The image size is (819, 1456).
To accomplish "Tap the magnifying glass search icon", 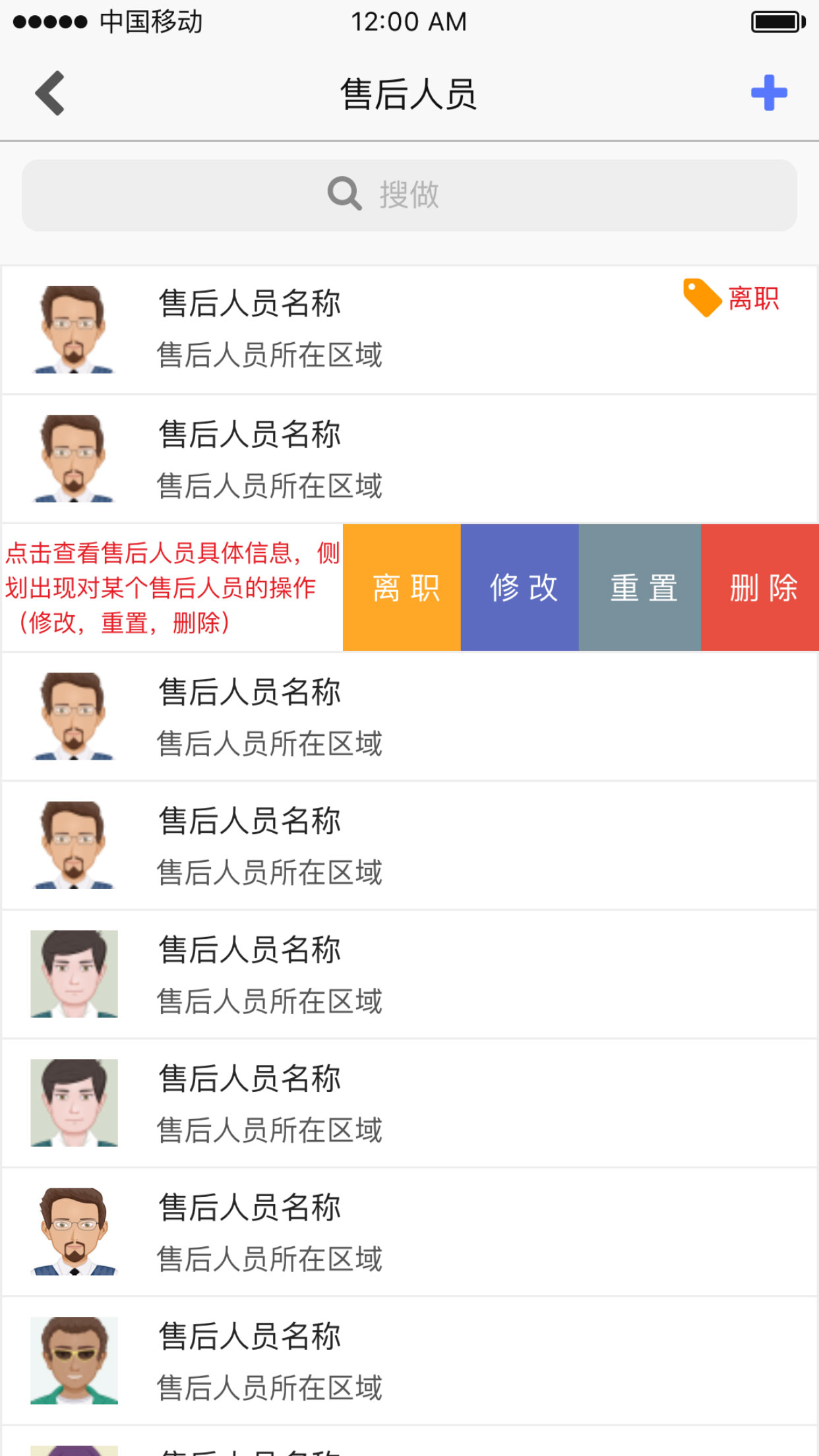I will tap(343, 193).
